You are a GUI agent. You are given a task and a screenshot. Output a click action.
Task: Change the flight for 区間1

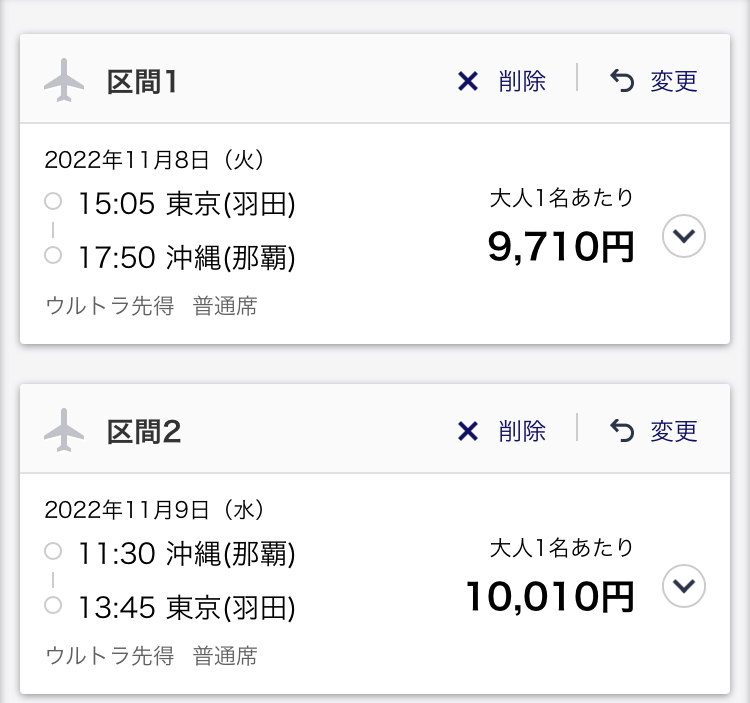pos(654,81)
